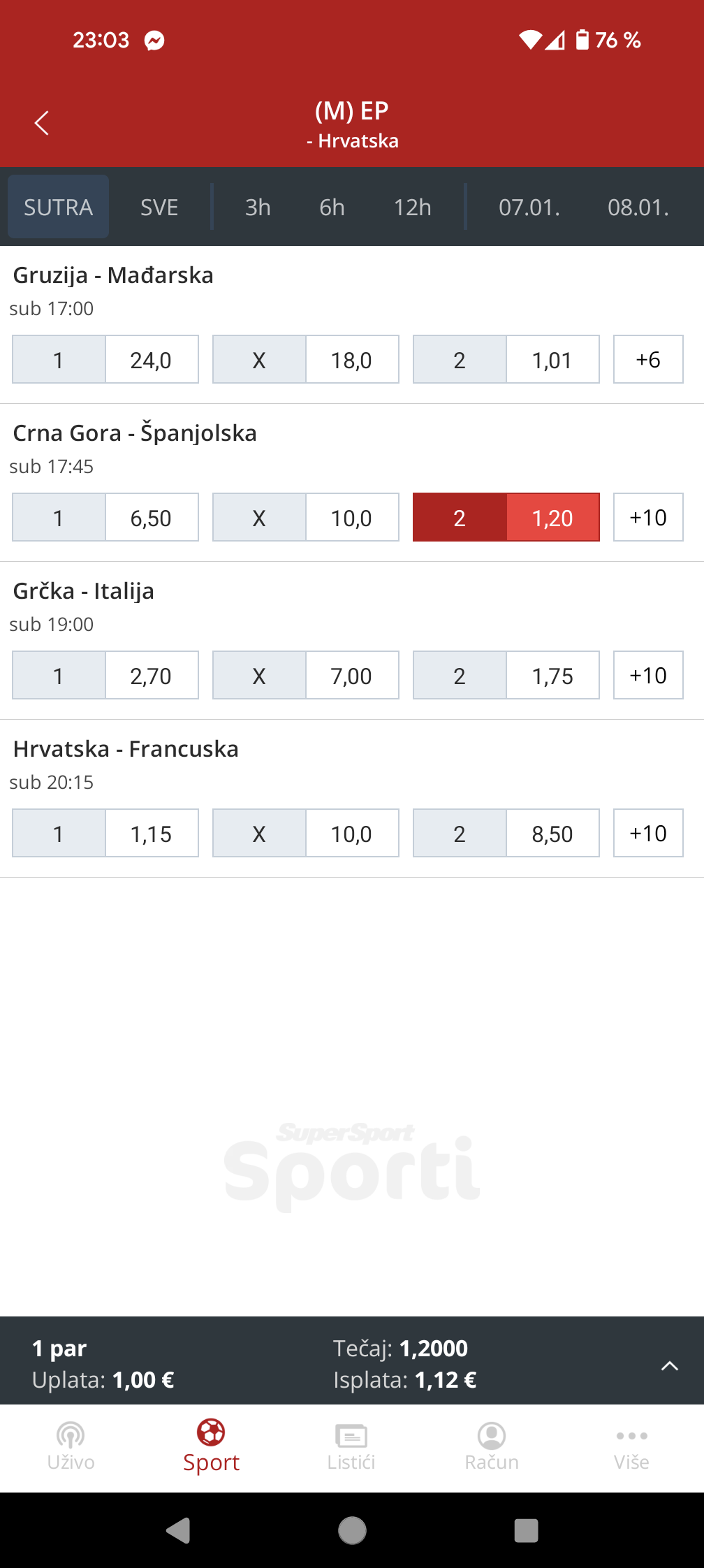Switch to the SVE filter tab
Viewport: 704px width, 1568px height.
(x=159, y=207)
